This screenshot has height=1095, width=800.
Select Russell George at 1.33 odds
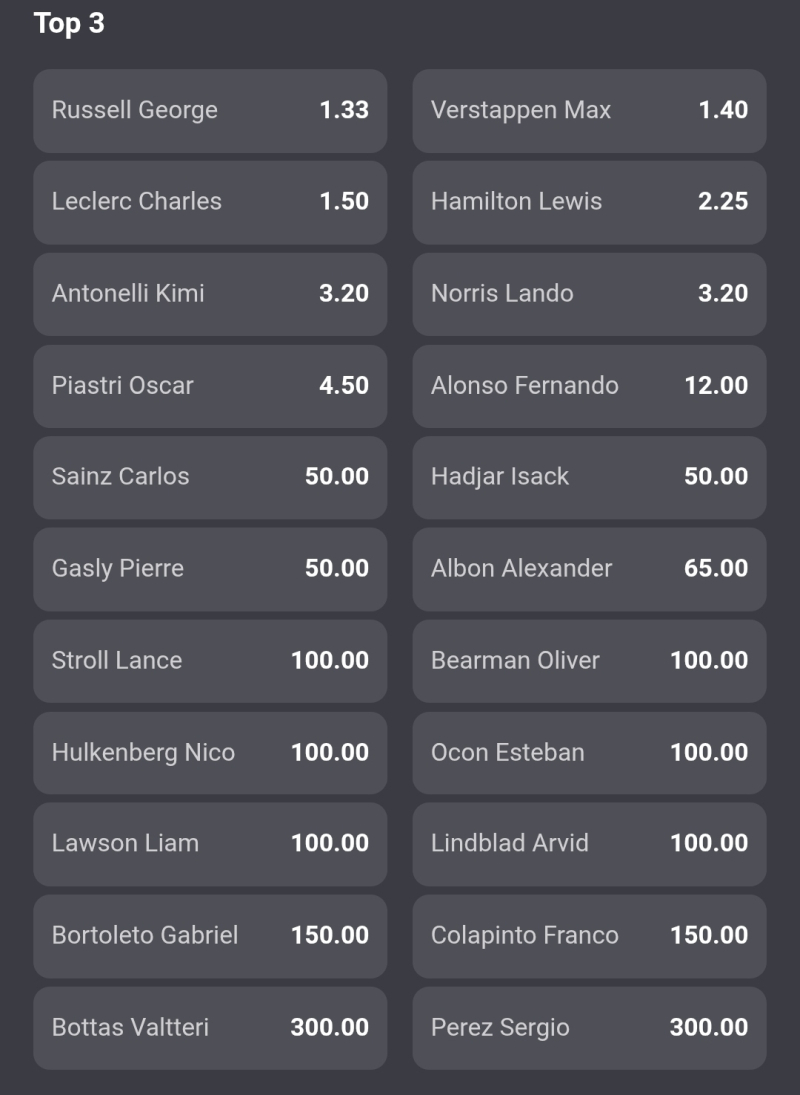pos(210,110)
